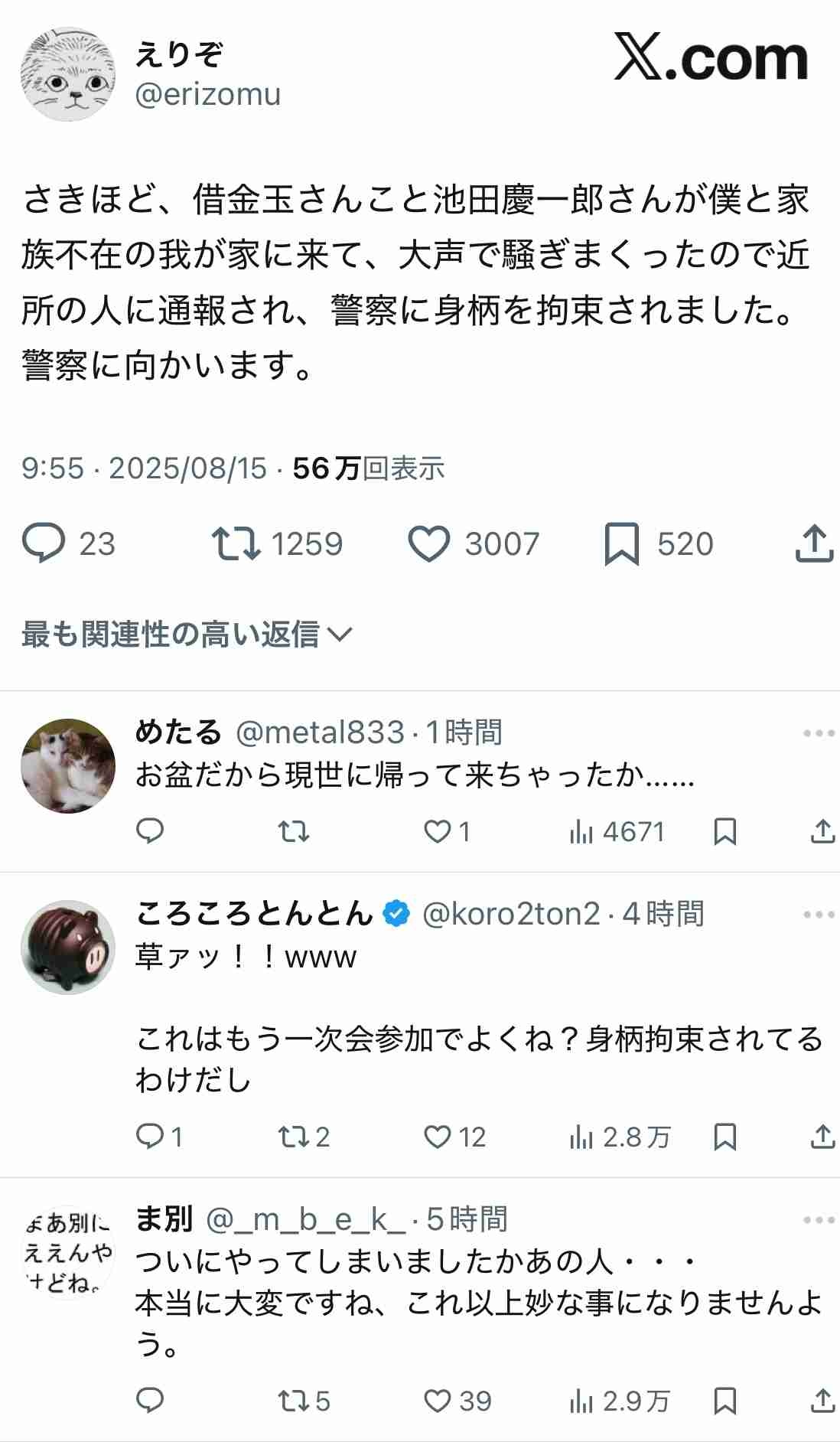The height and width of the screenshot is (1442, 840).
Task: Like えりぞ's main post
Action: [x=428, y=543]
